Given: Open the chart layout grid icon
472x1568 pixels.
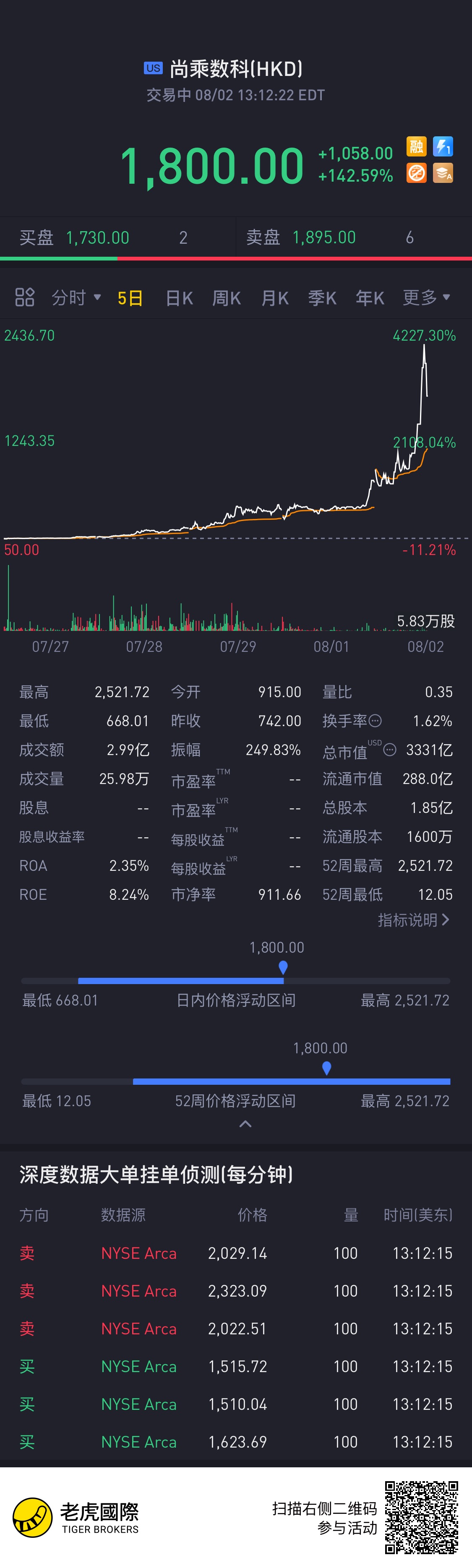Looking at the screenshot, I should 24,298.
